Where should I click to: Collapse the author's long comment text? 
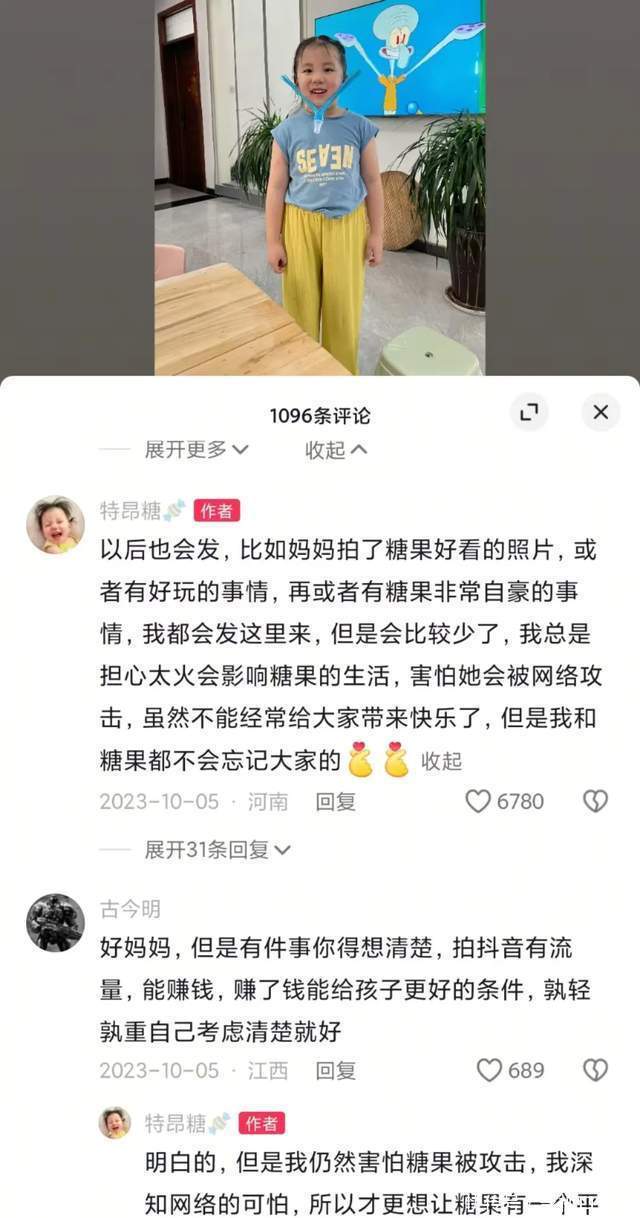click(441, 761)
